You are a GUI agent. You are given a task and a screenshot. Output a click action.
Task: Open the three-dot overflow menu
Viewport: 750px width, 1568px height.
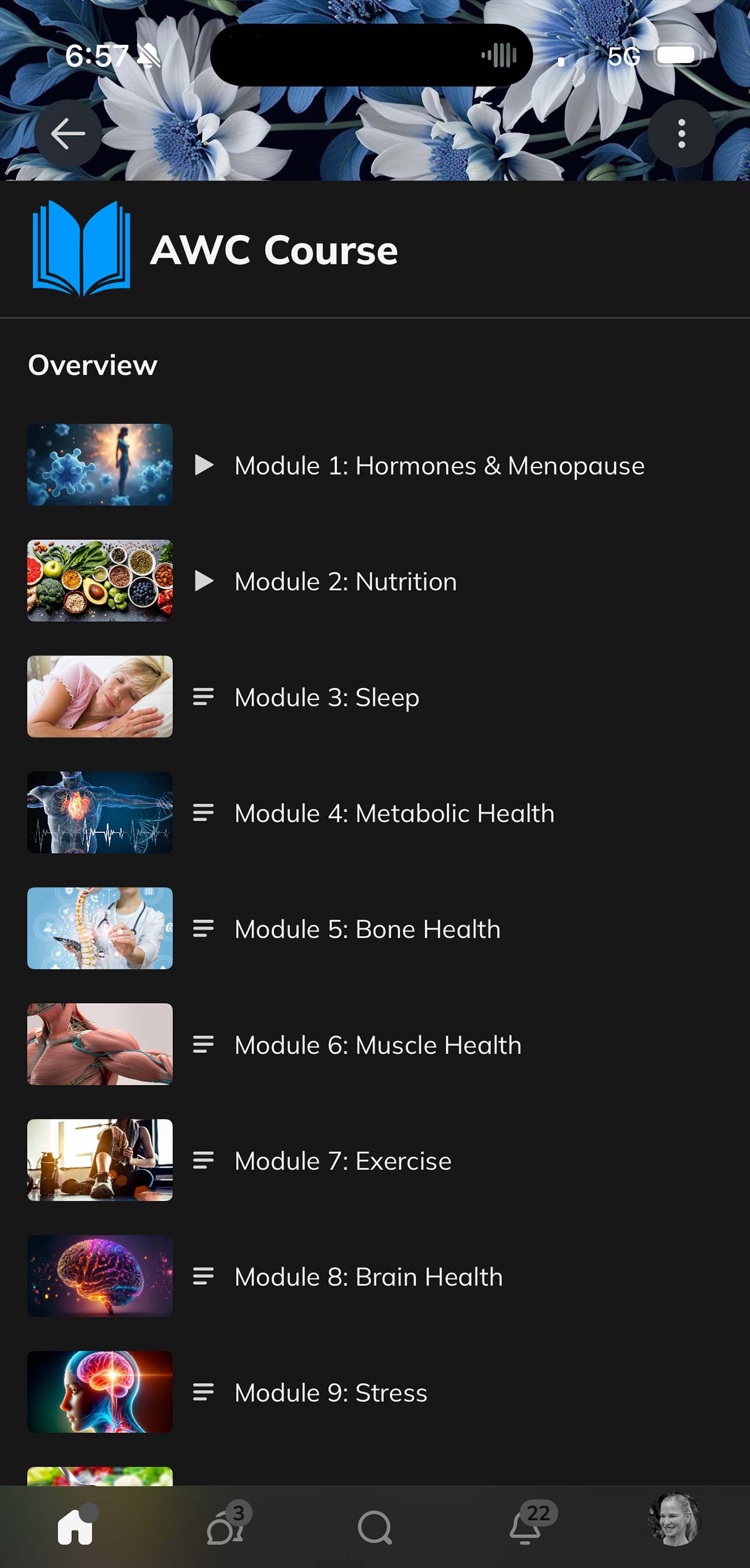pyautogui.click(x=681, y=133)
